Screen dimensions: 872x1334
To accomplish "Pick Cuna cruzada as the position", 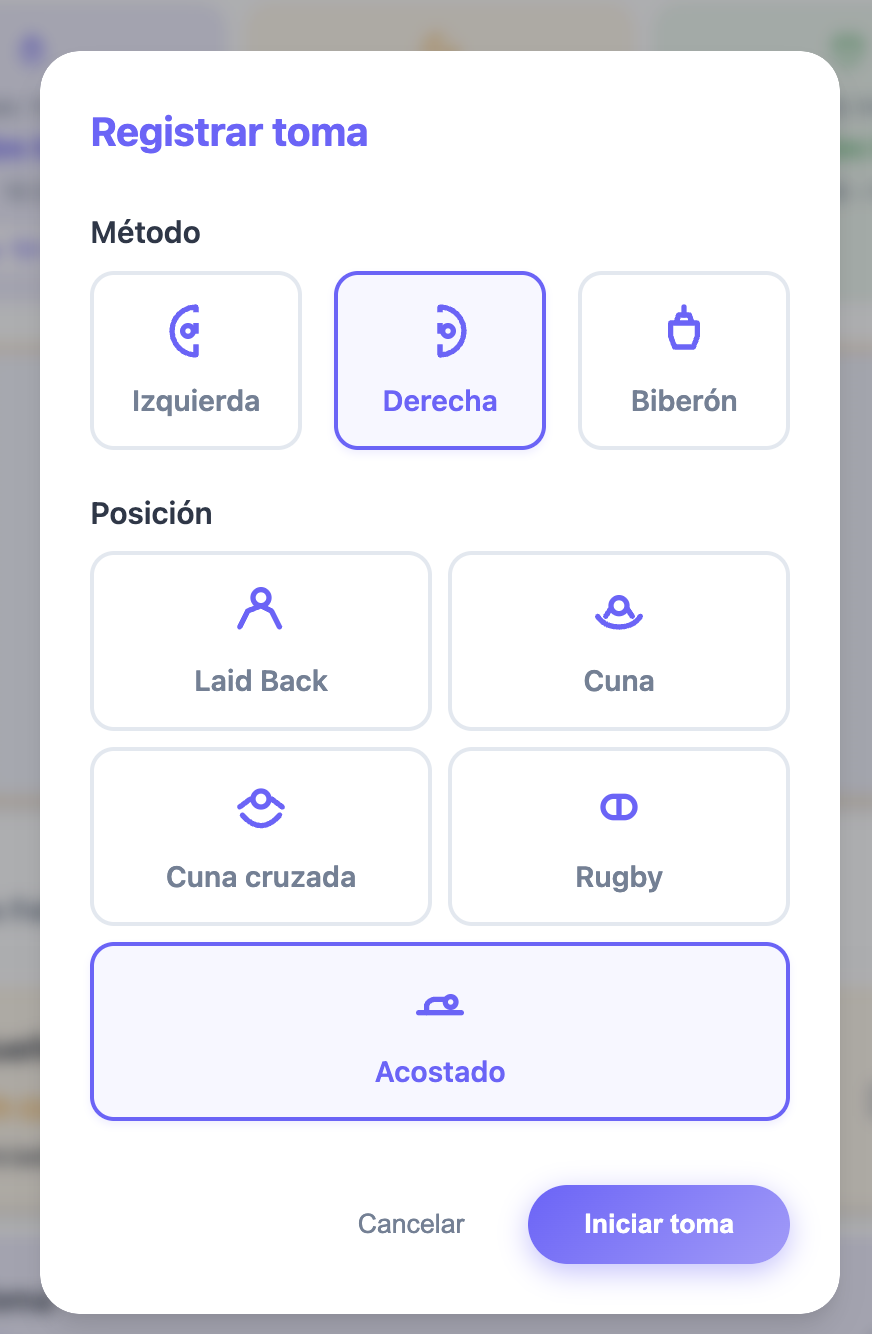I will point(260,836).
